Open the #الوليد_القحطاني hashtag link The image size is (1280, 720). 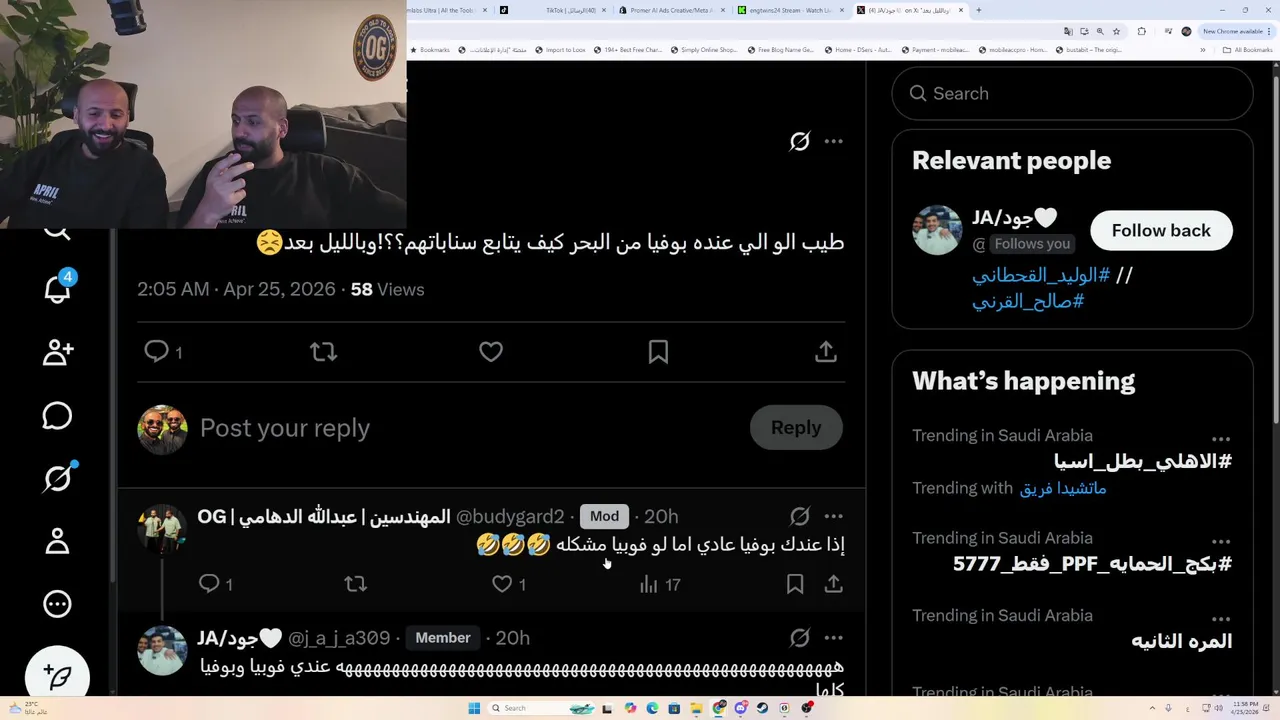pos(1041,275)
